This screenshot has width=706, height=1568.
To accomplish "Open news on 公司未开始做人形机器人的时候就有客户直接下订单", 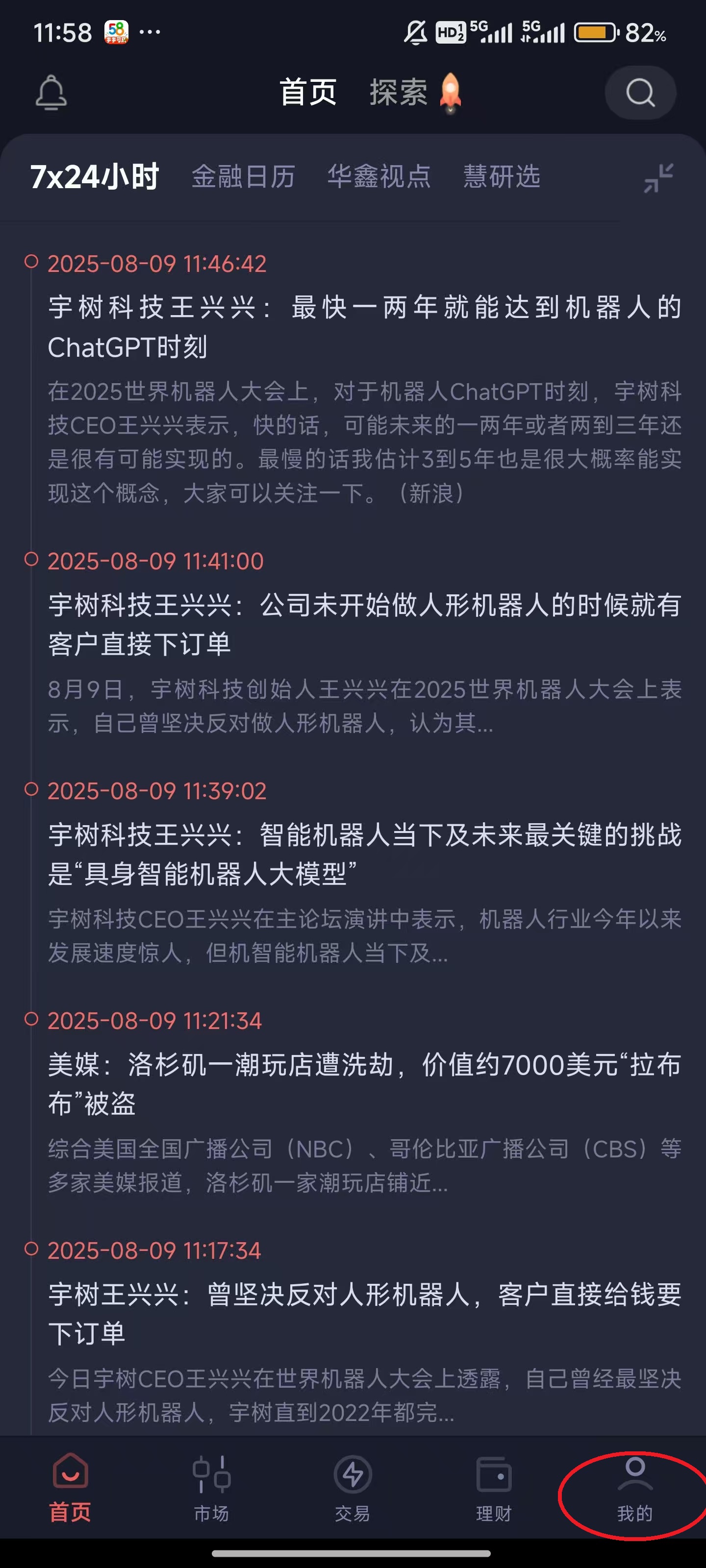I will coord(364,625).
